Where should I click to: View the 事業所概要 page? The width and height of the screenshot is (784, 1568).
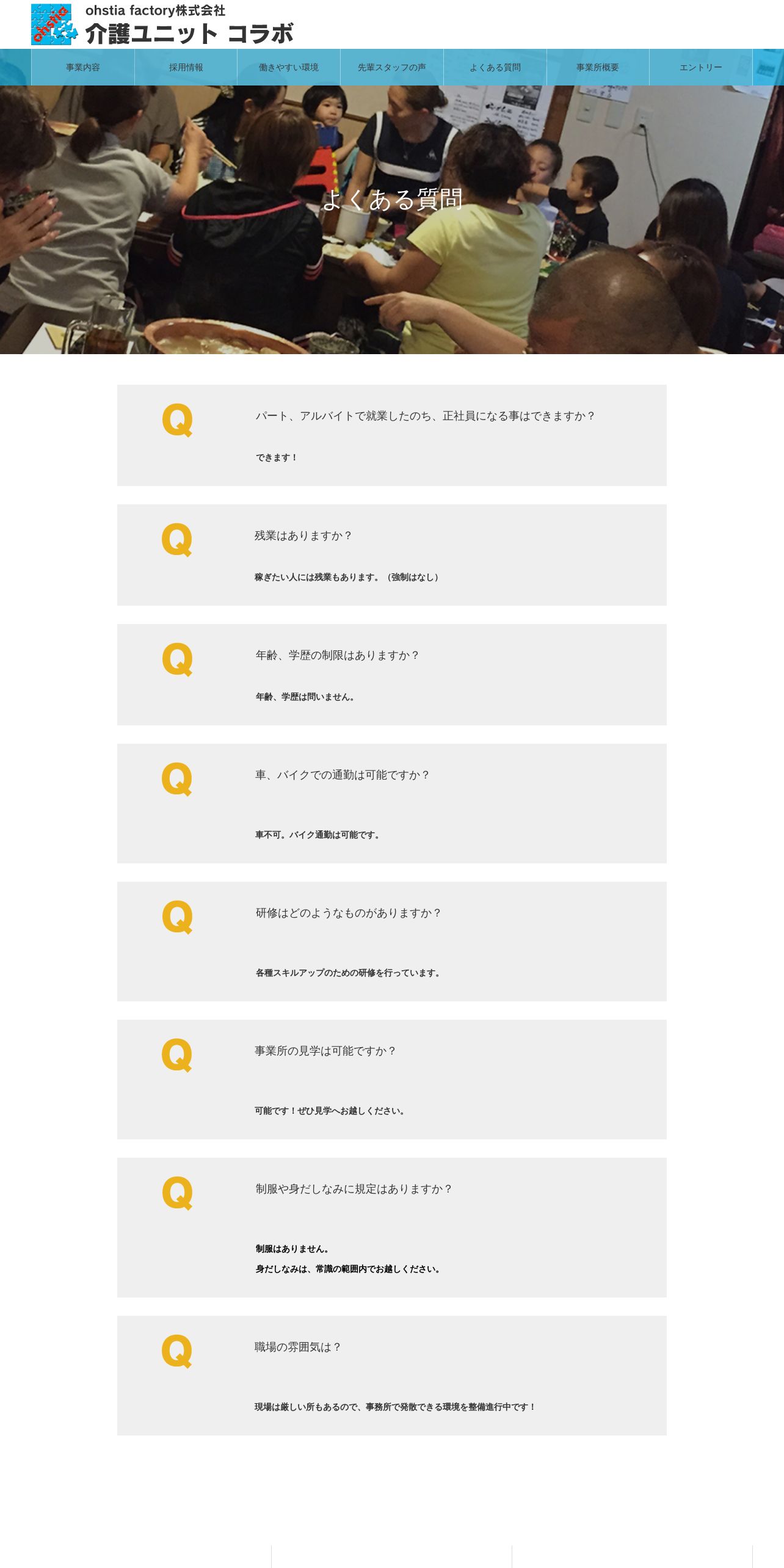(x=598, y=67)
